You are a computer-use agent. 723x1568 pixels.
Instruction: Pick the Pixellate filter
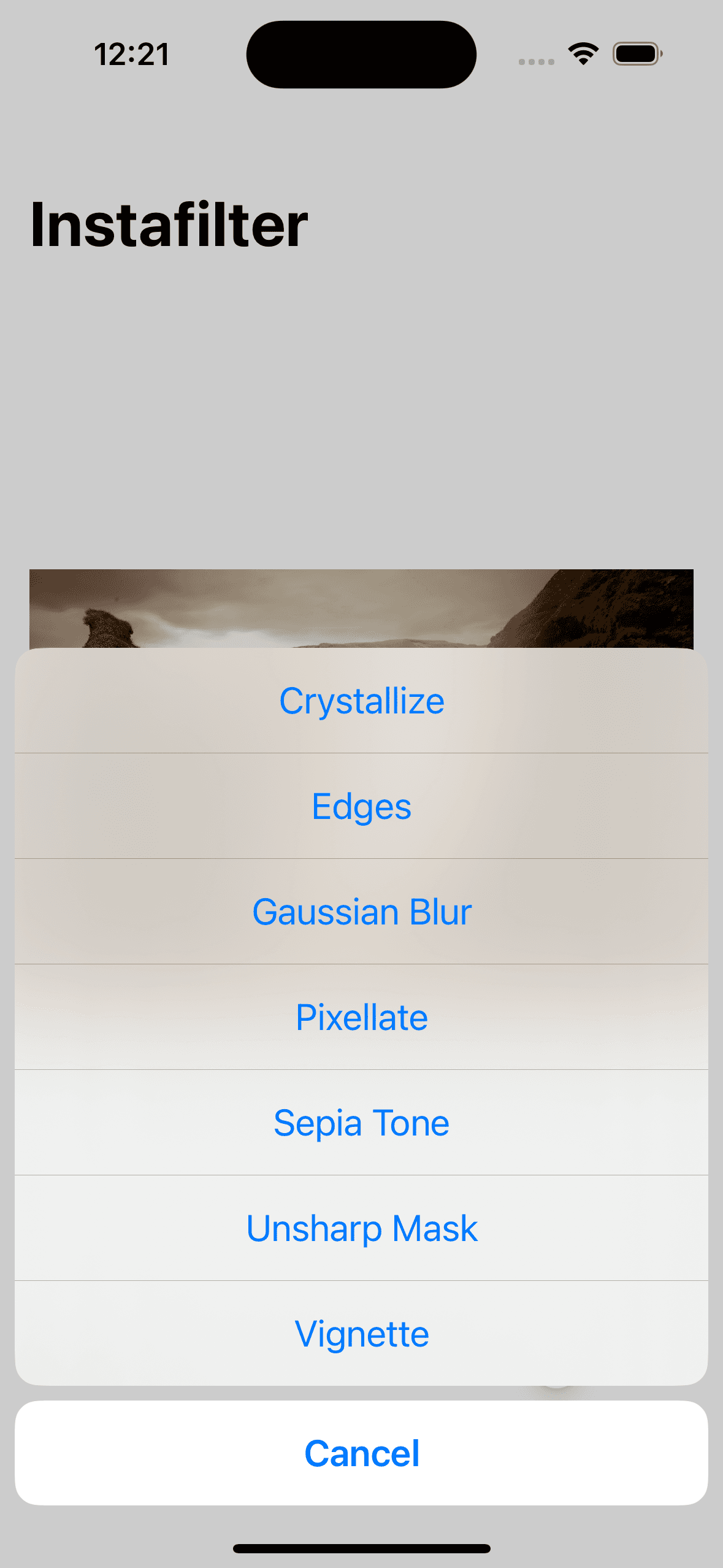361,1017
